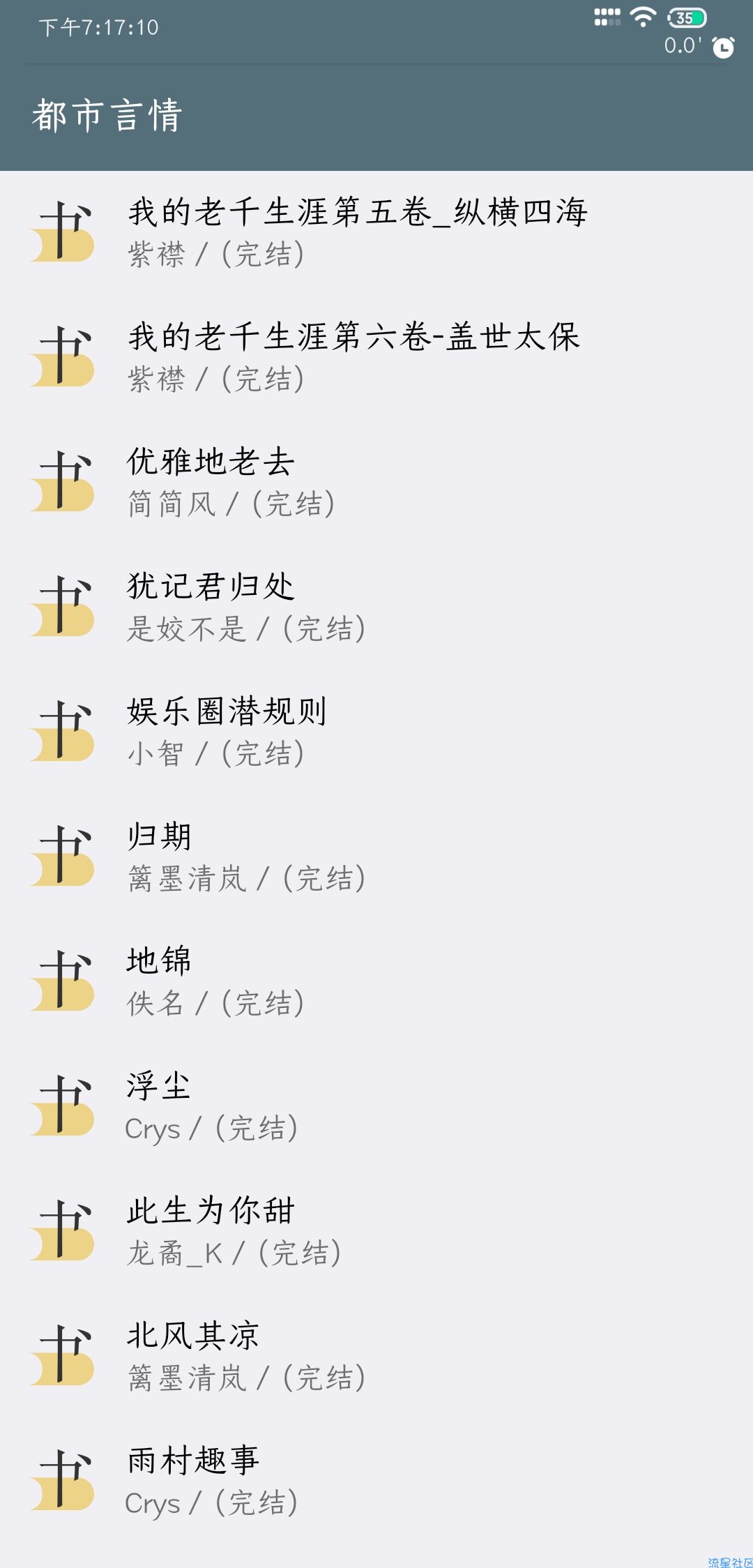Open 浮尘 by Crys
This screenshot has height=1568, width=753.
point(376,1107)
